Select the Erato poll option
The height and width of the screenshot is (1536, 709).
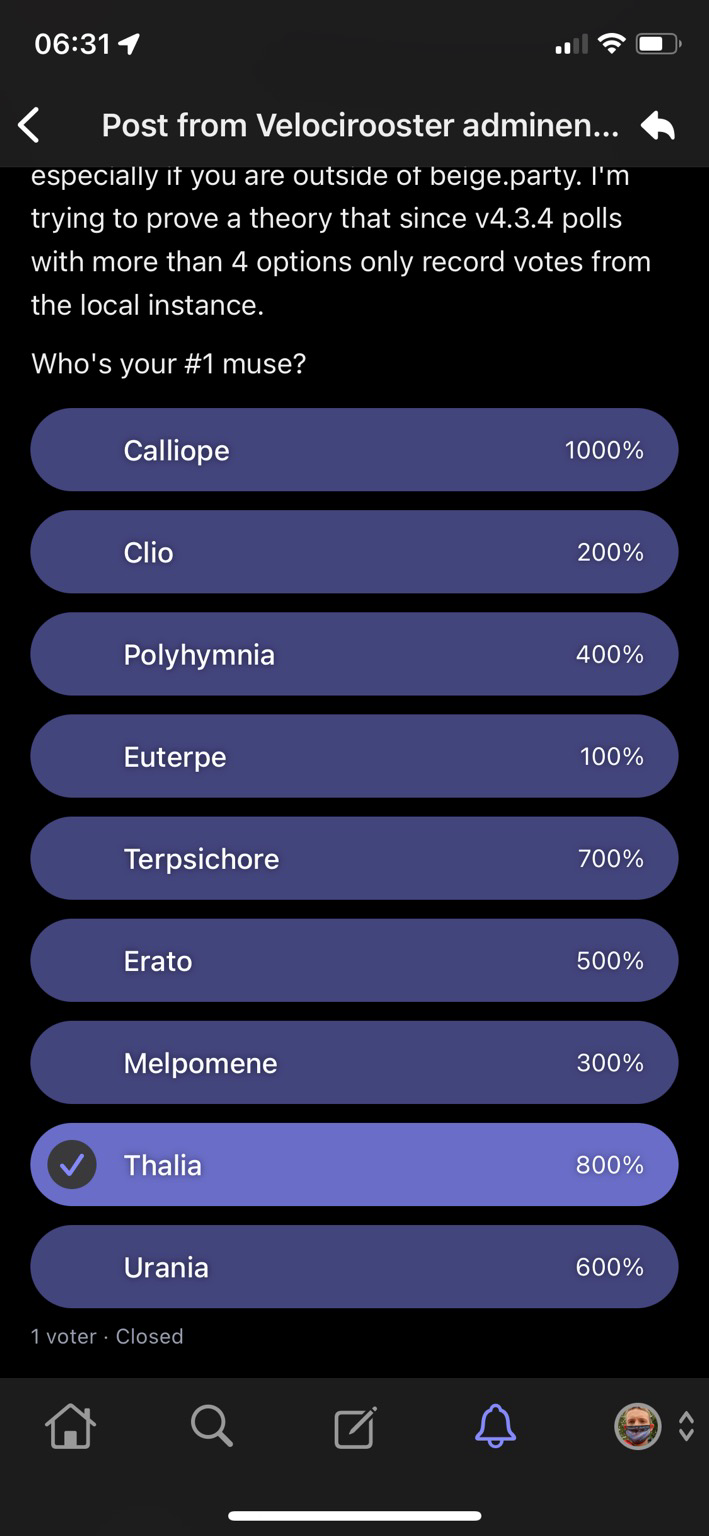(x=354, y=960)
